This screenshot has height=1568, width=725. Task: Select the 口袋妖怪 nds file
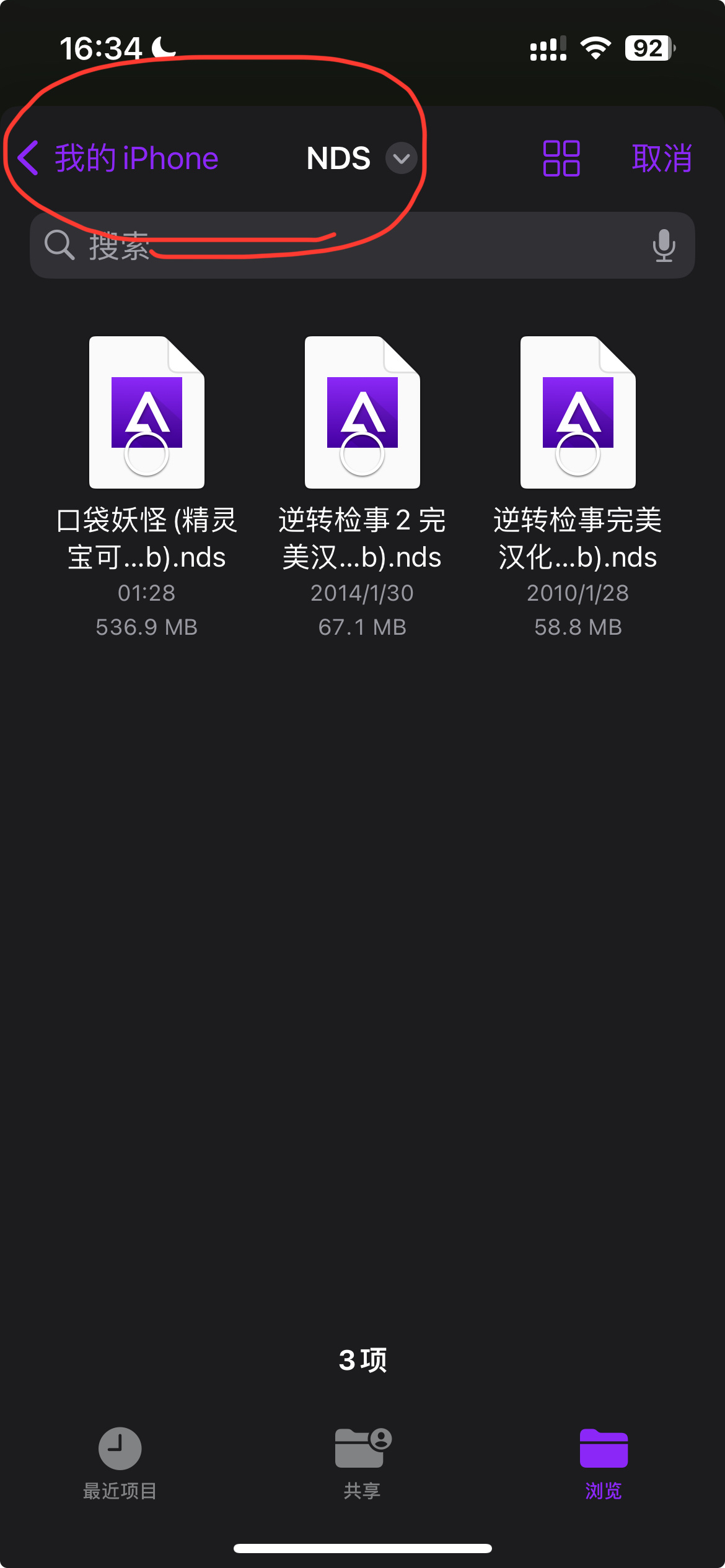147,487
